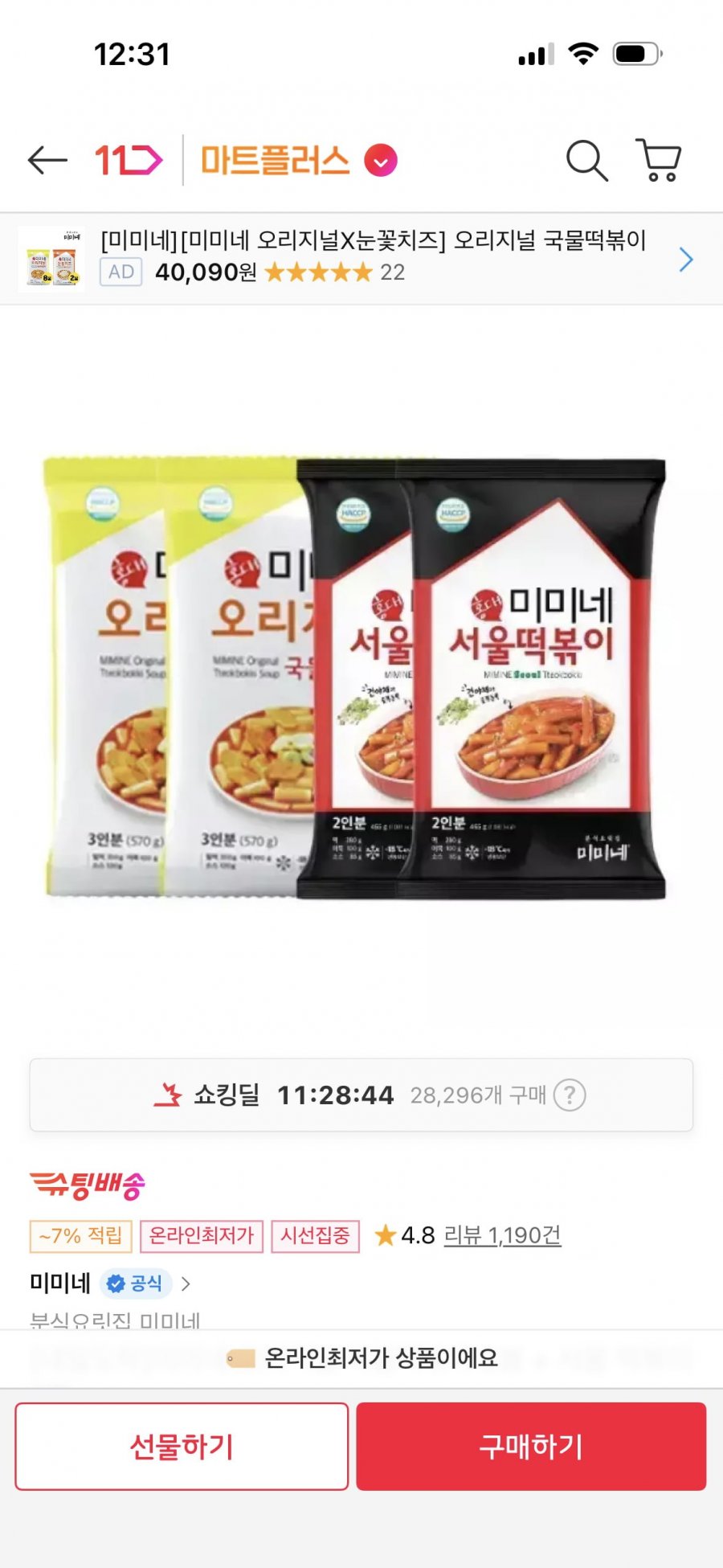Tap the back arrow to previous page
Viewport: 723px width, 1568px height.
(46, 159)
